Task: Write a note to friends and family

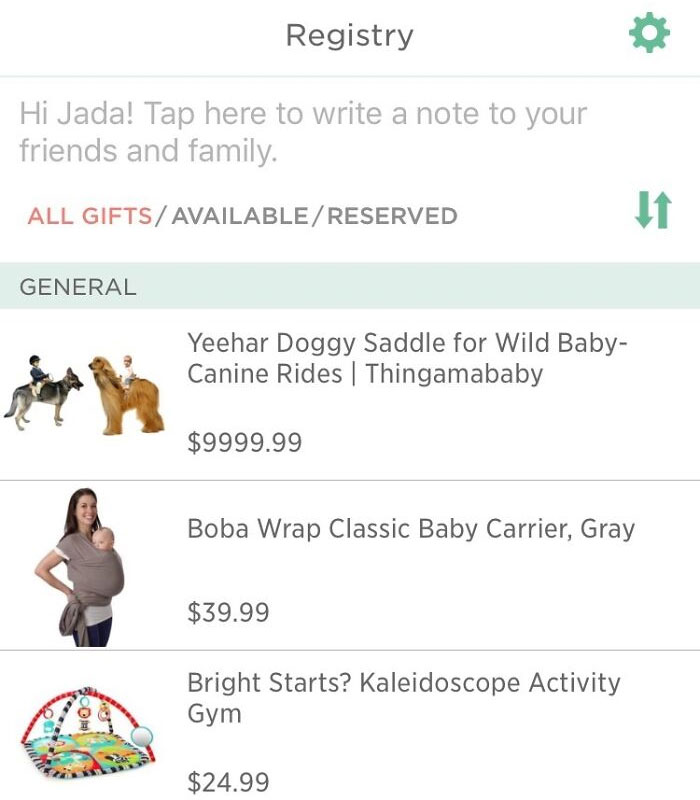Action: [302, 132]
